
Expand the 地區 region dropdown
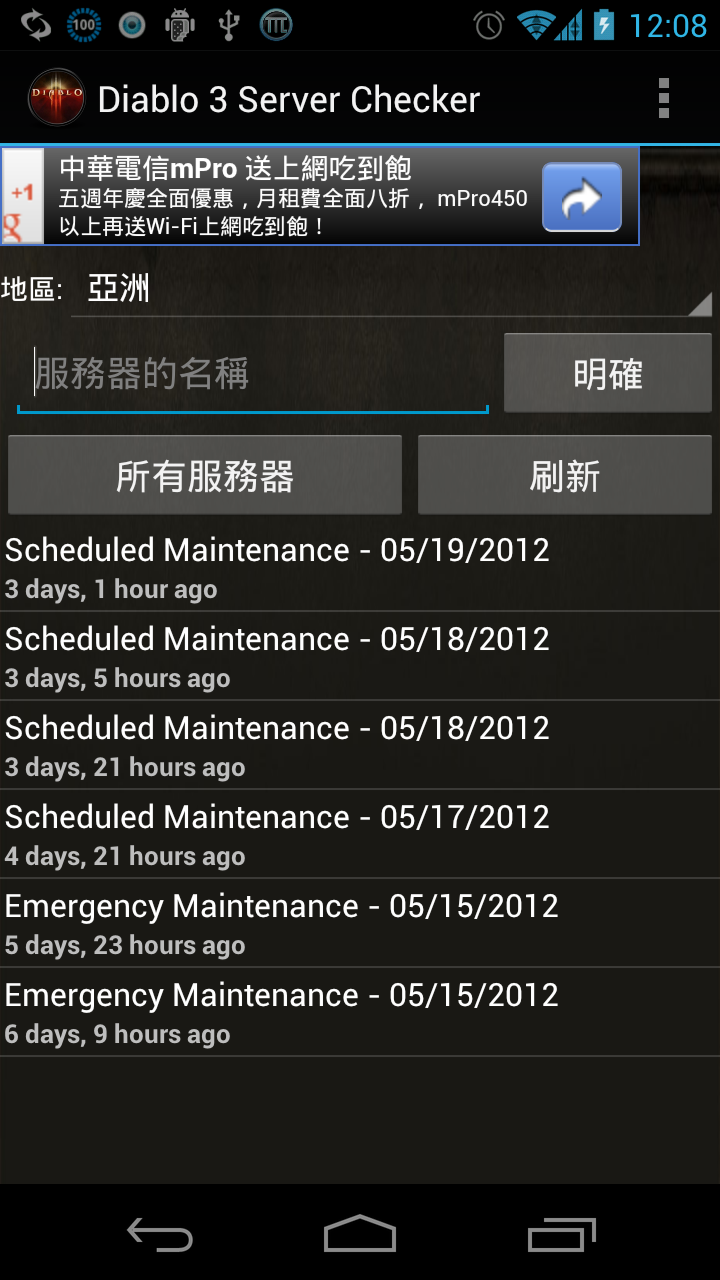390,291
